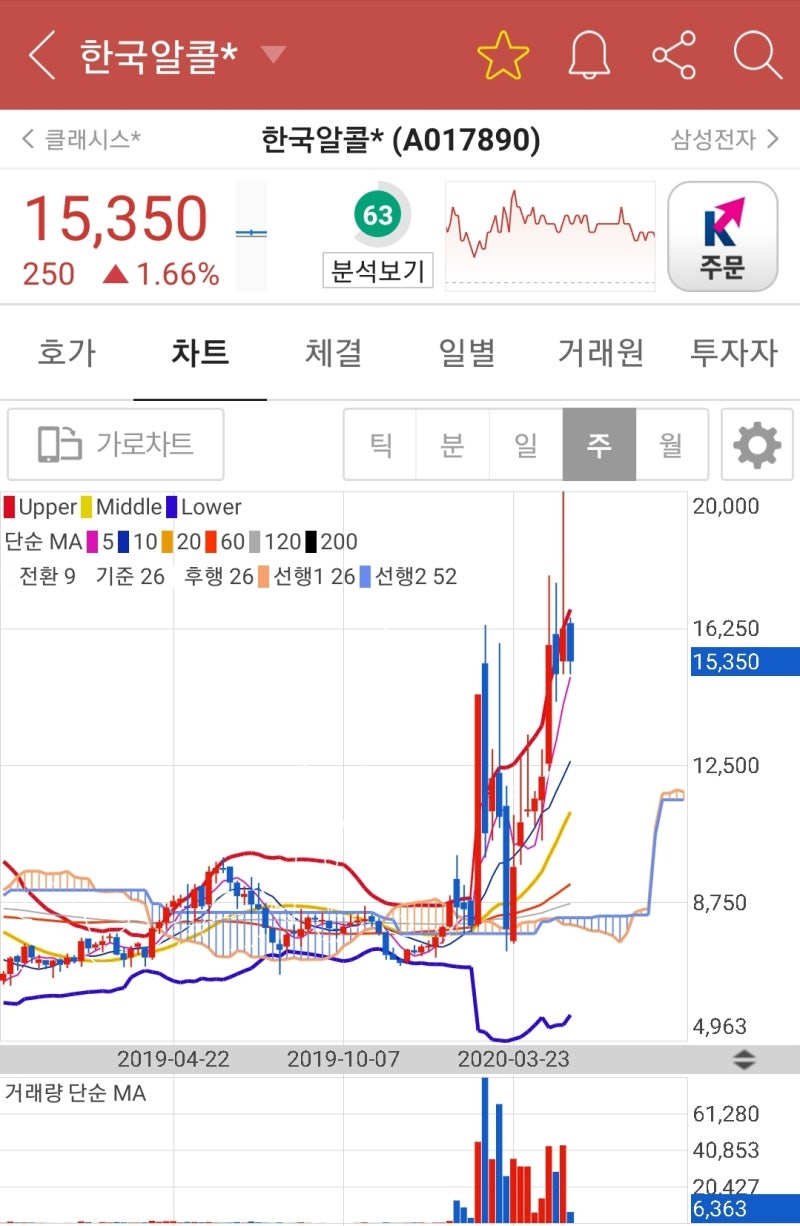Enable the 월 monthly chart period
The image size is (800, 1226).
(671, 444)
